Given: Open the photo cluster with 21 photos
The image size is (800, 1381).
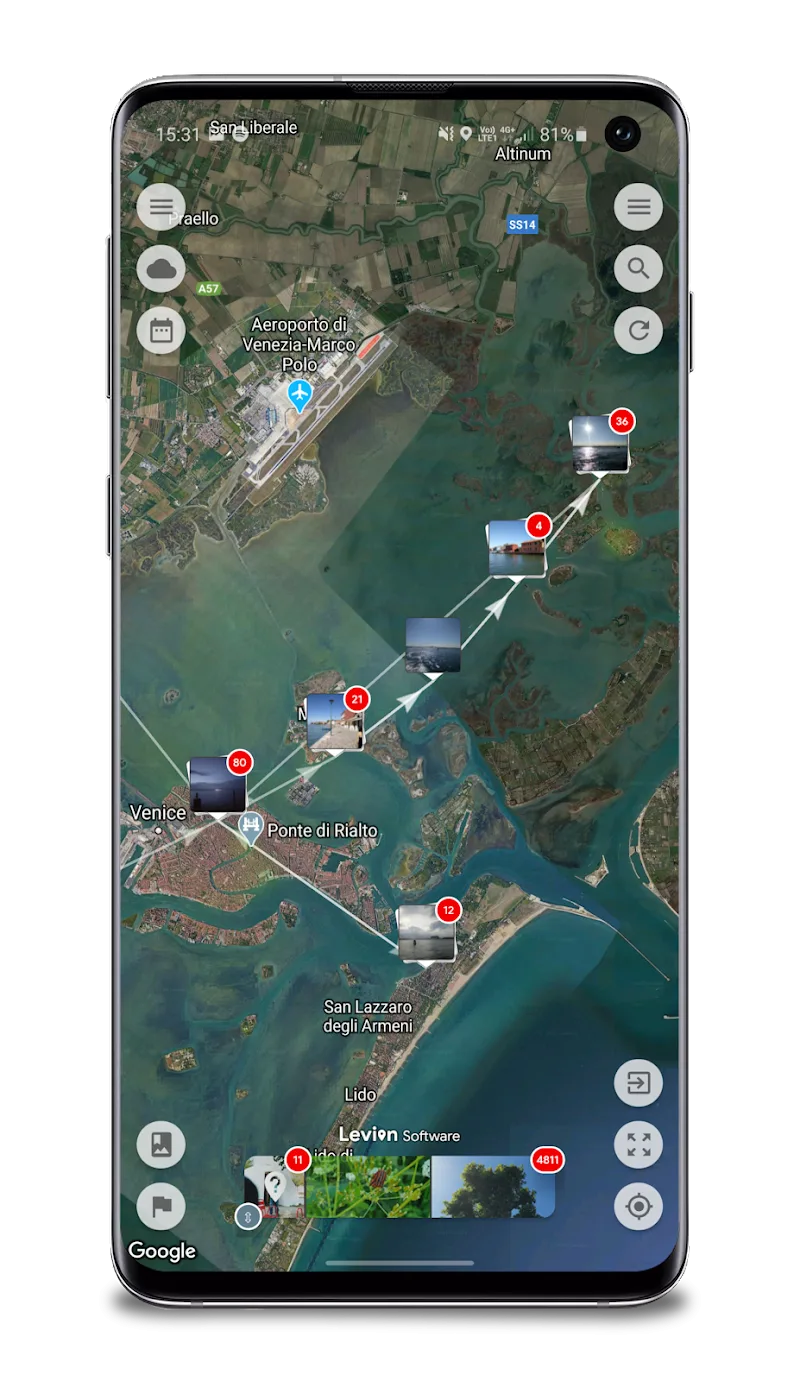Looking at the screenshot, I should click(334, 721).
